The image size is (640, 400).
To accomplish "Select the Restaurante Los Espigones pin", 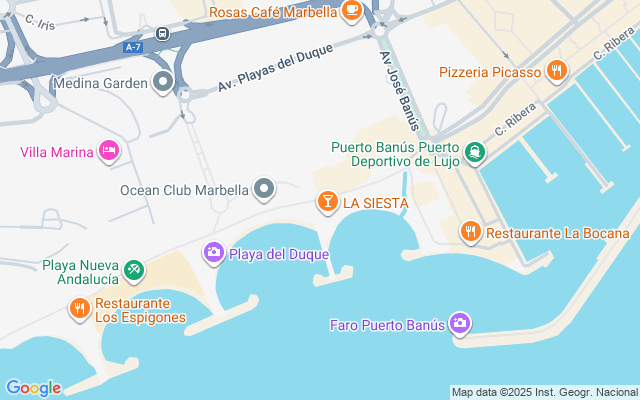I will [80, 309].
